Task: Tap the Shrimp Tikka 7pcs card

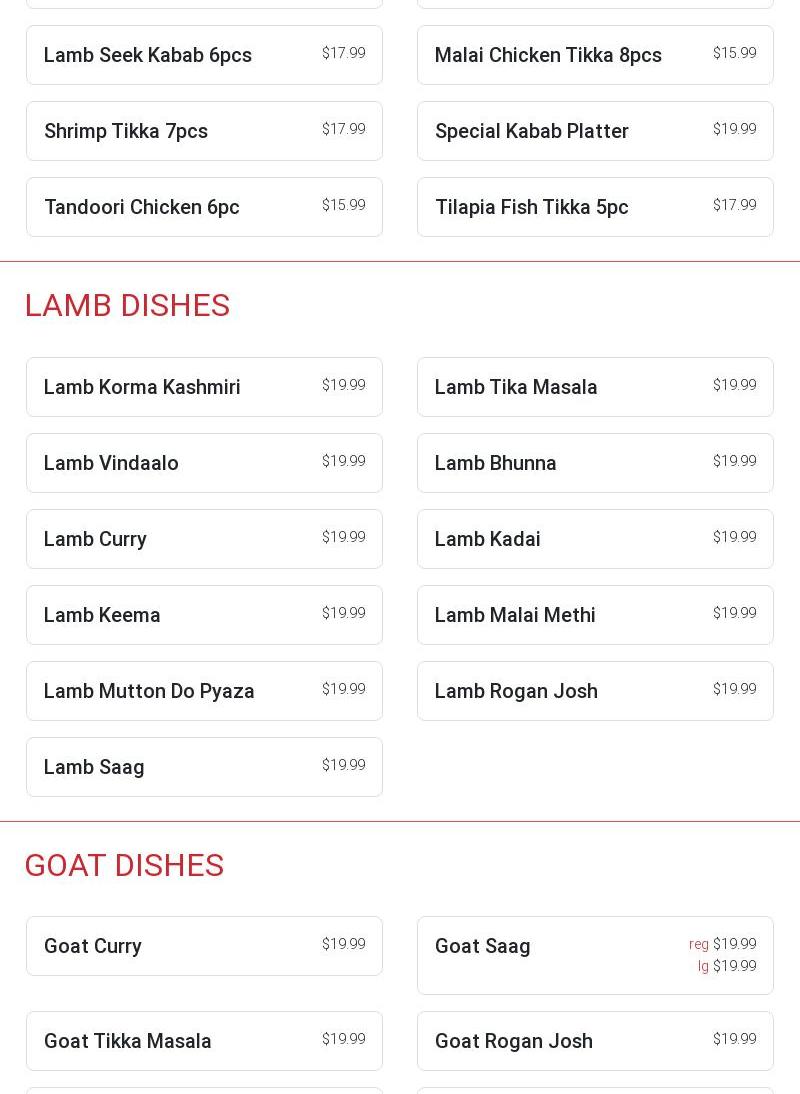Action: pyautogui.click(x=204, y=131)
